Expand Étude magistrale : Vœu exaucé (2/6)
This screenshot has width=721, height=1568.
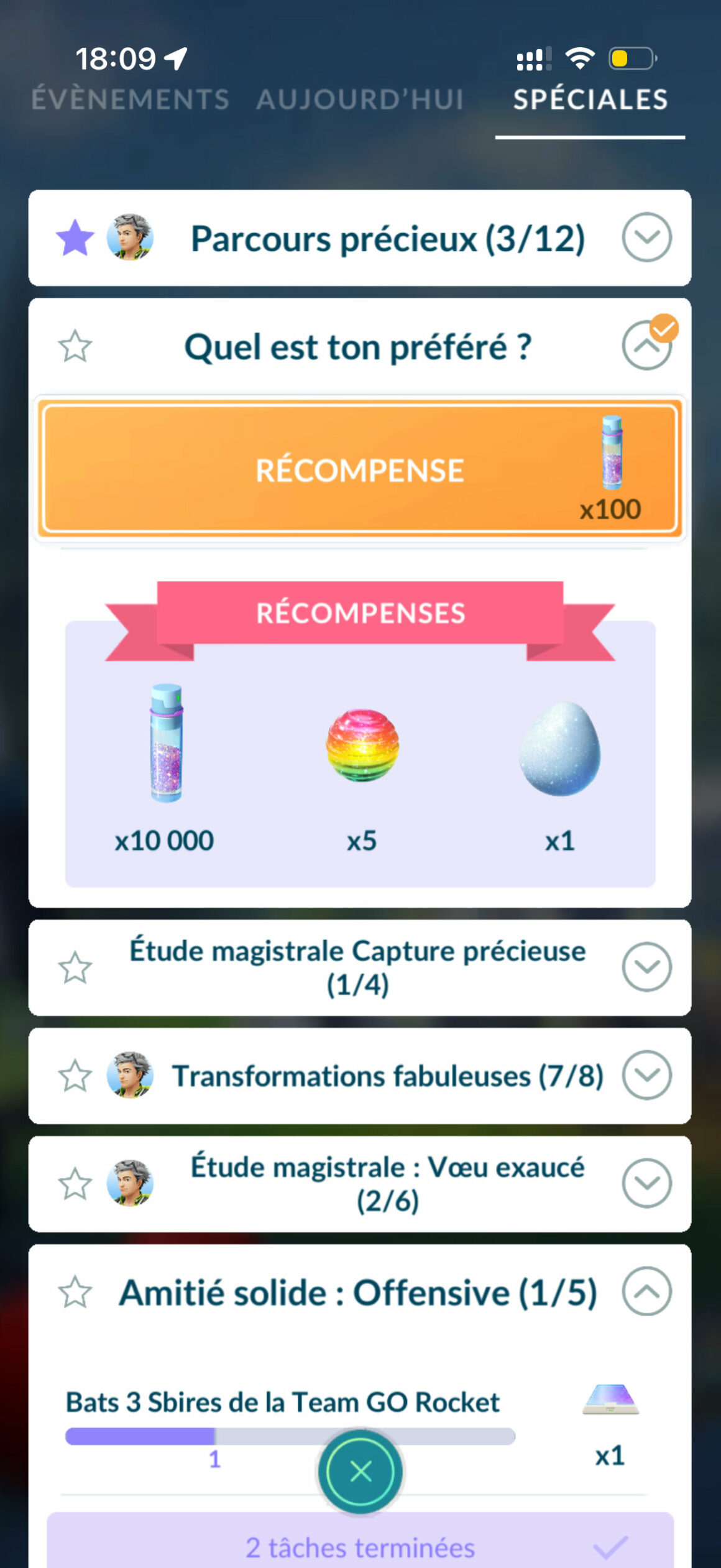pyautogui.click(x=646, y=1183)
